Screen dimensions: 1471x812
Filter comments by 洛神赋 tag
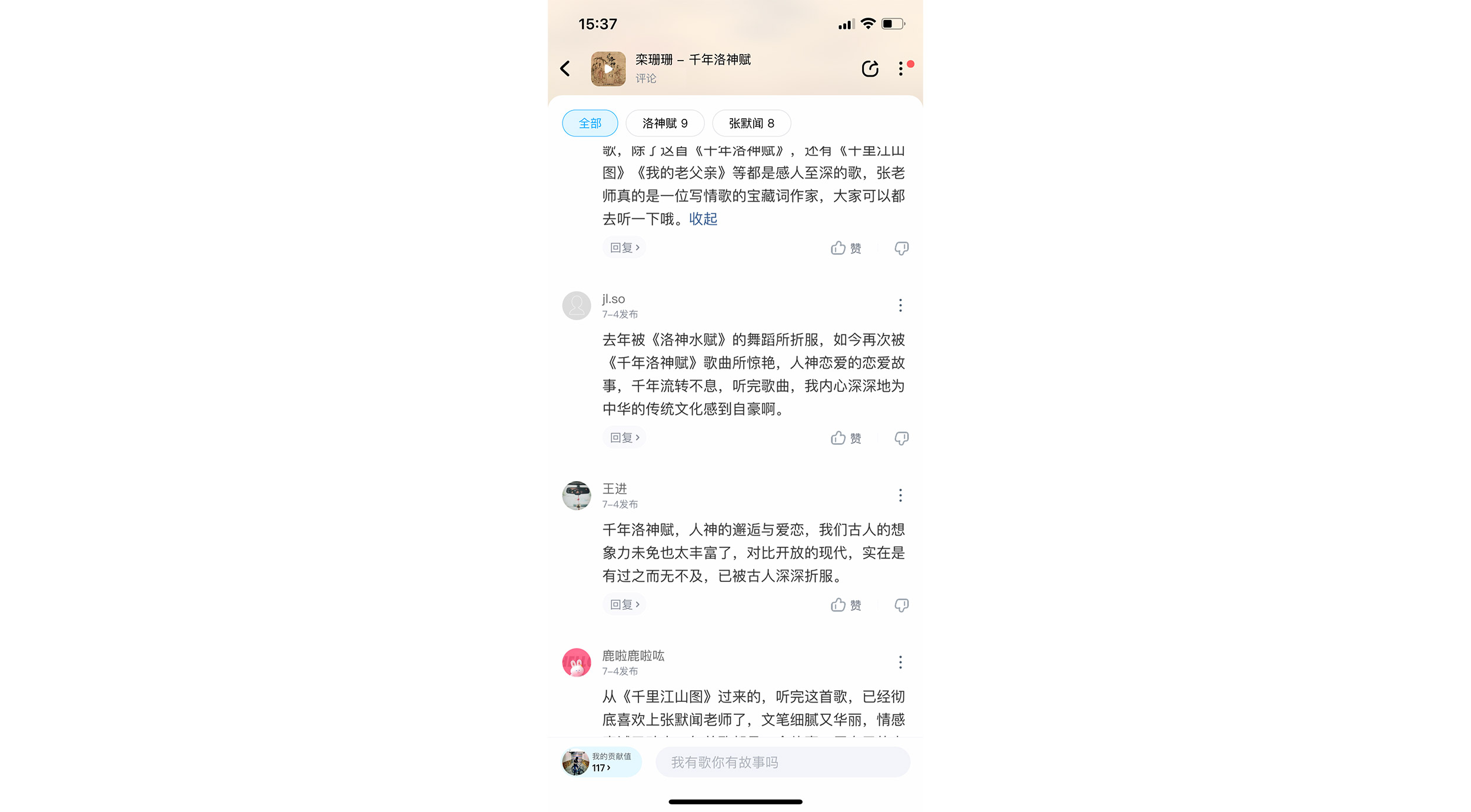click(664, 124)
